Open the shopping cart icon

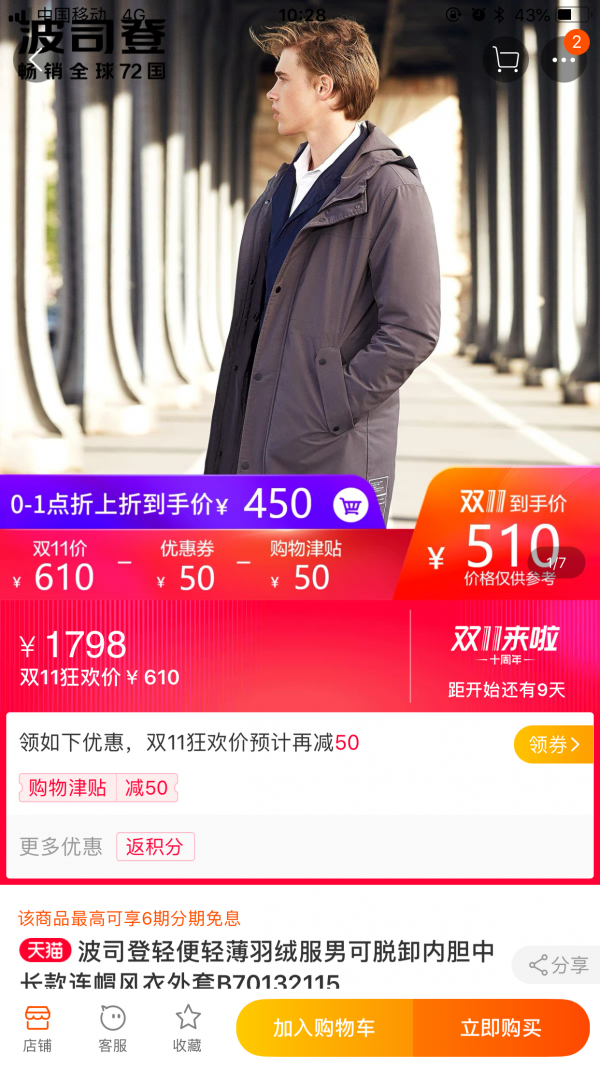coord(505,60)
